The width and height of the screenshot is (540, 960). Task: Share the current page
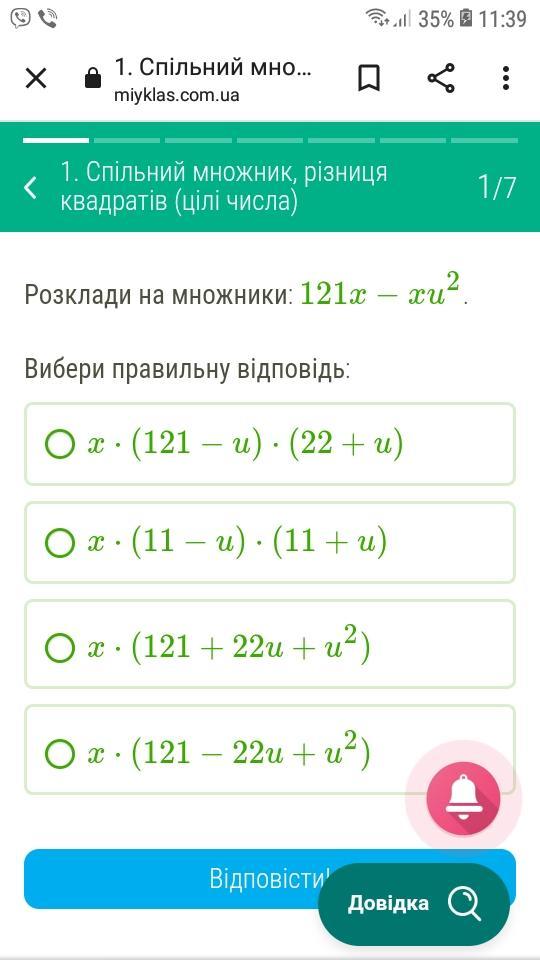click(441, 78)
